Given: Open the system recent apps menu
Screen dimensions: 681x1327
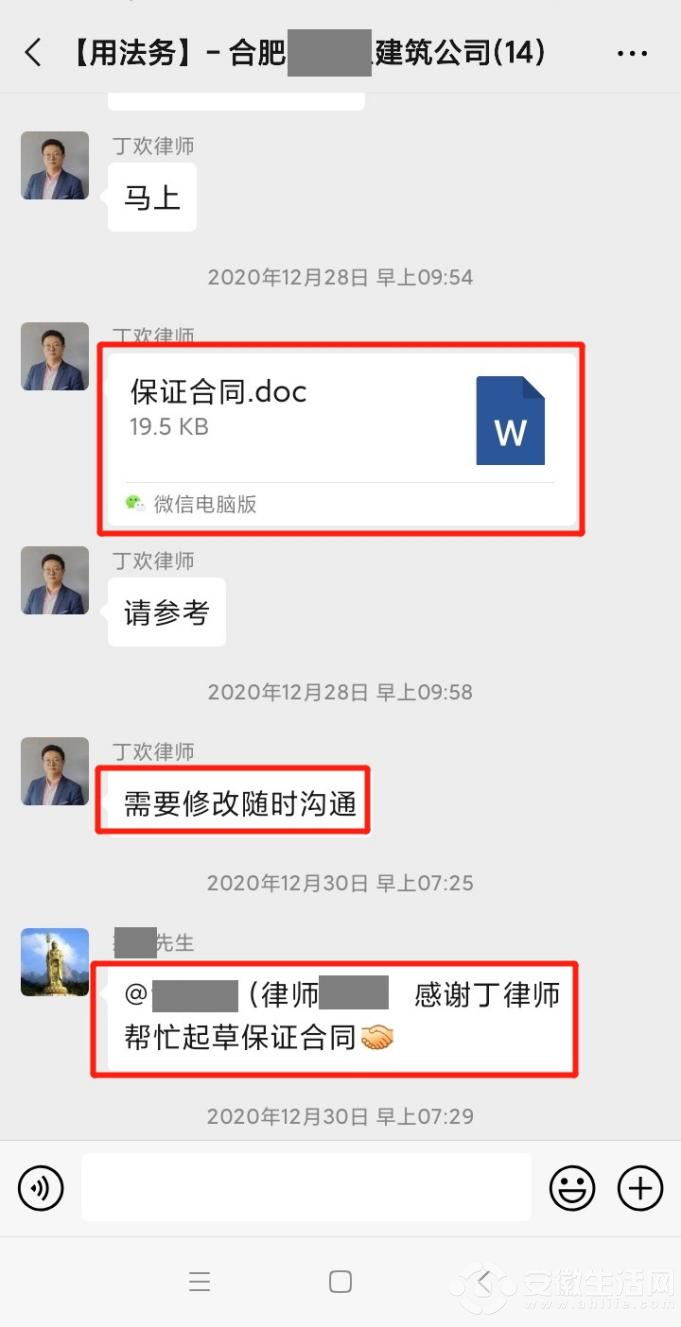Looking at the screenshot, I should [199, 1282].
